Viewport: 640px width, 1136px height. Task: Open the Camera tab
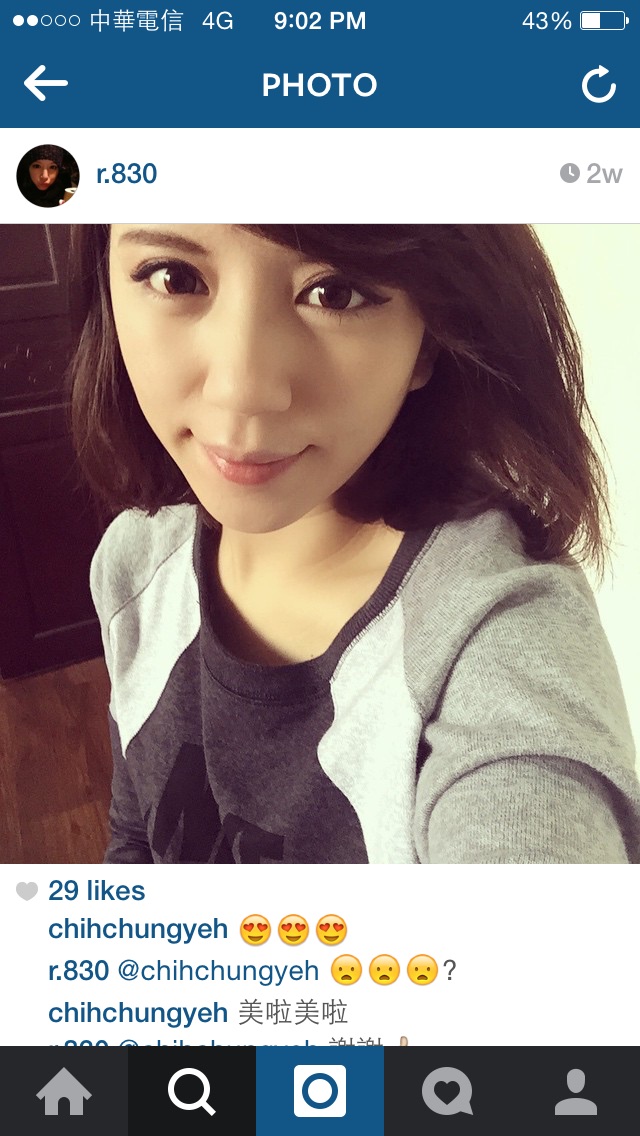pos(320,1091)
